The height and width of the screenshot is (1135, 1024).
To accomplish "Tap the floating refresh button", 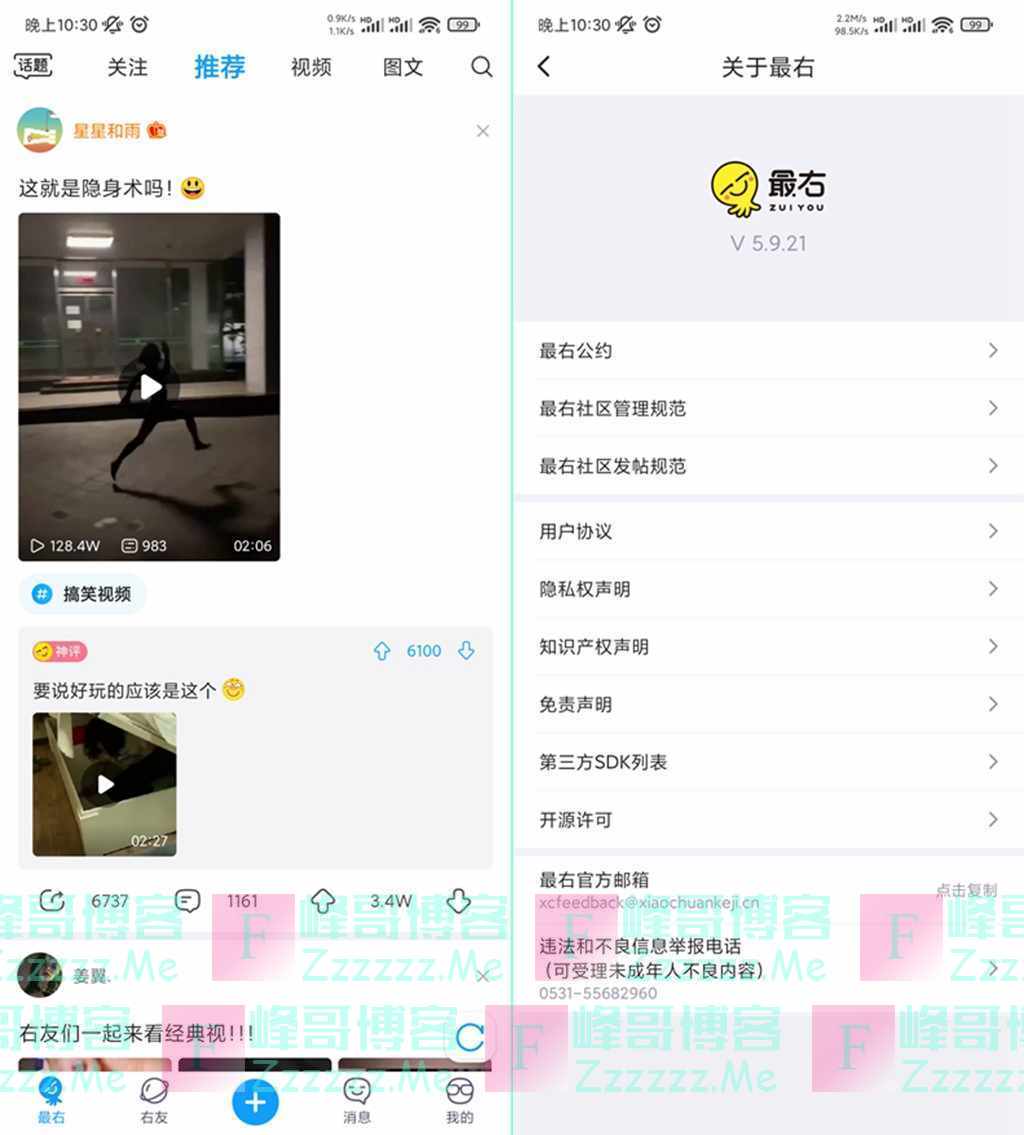I will coord(469,1037).
